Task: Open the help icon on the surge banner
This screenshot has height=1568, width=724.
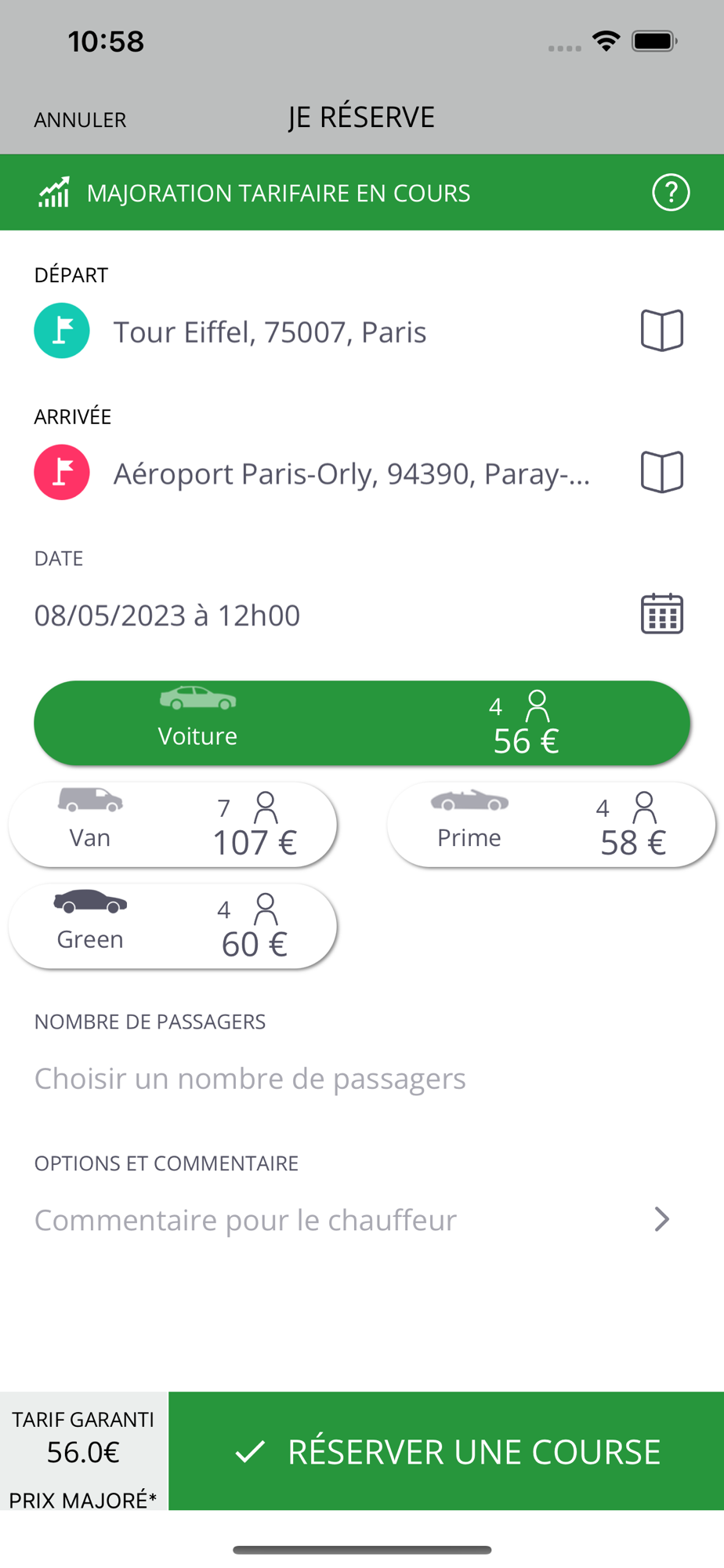Action: tap(671, 193)
